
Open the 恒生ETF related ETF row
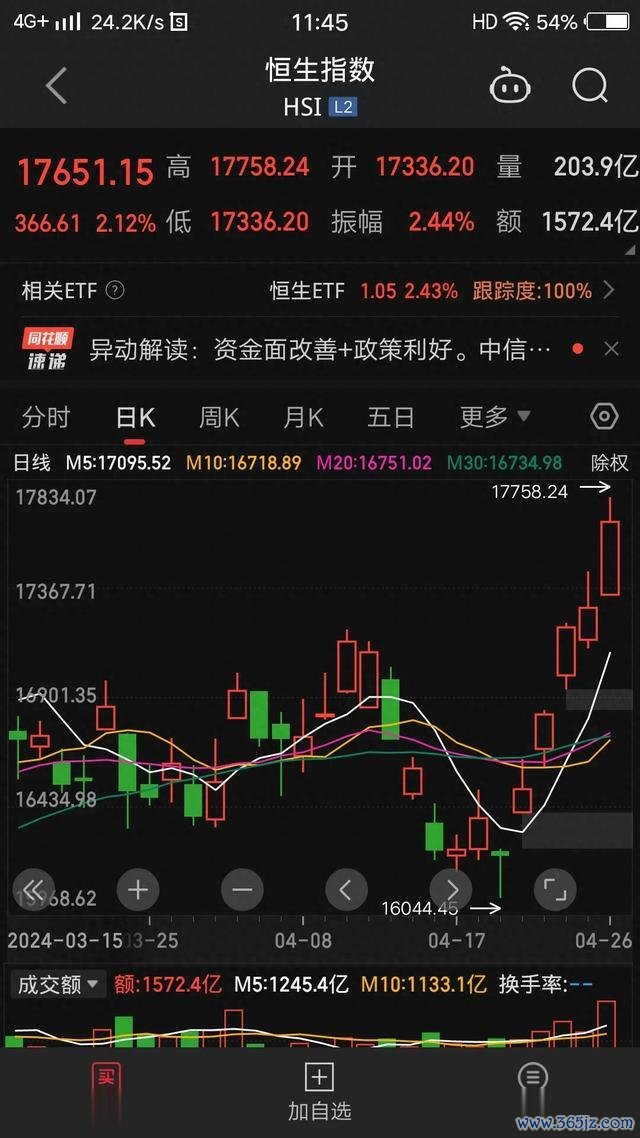point(319,291)
